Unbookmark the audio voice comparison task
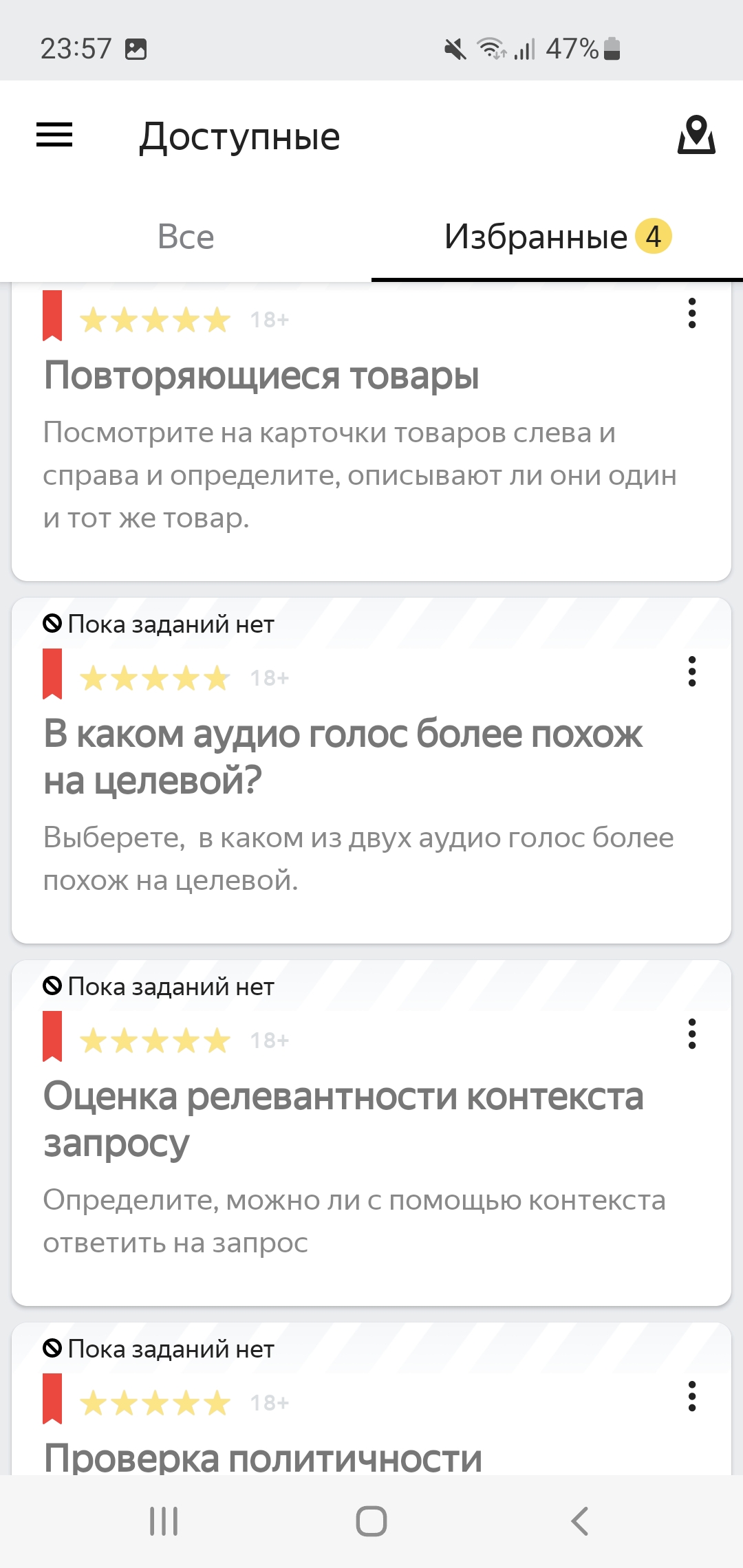Viewport: 743px width, 1568px height. (x=52, y=674)
